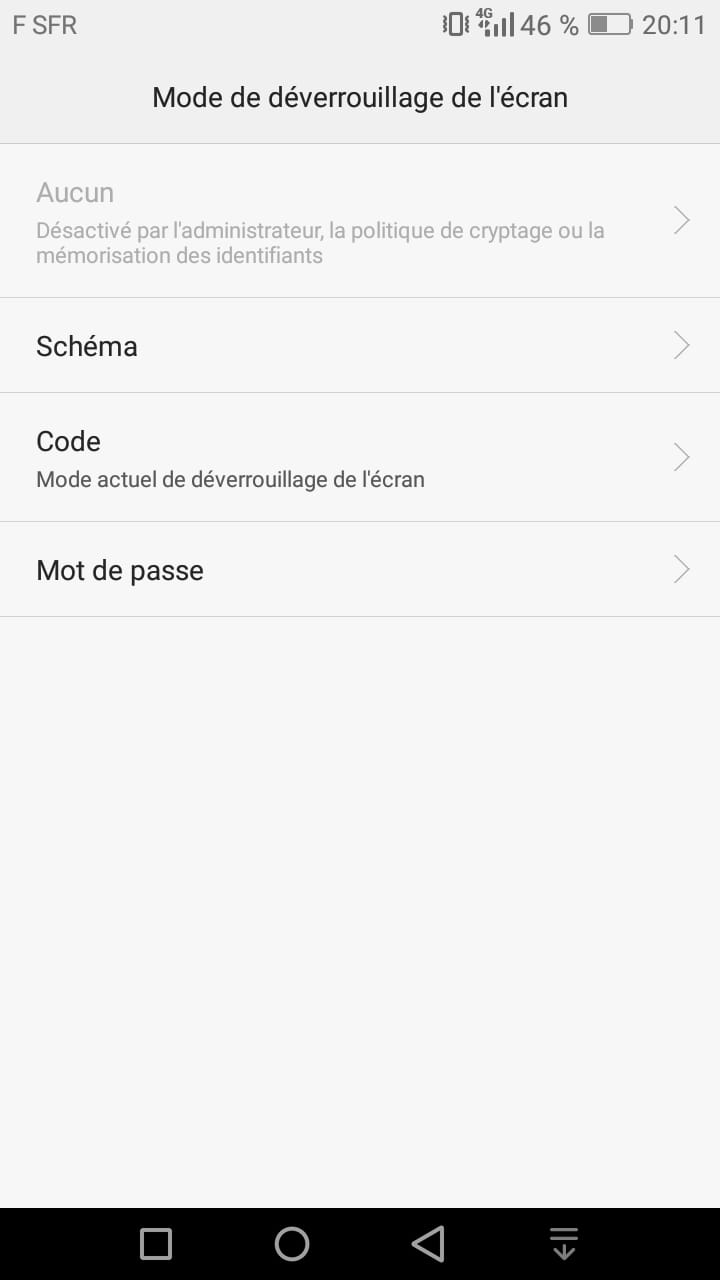Viewport: 720px width, 1280px height.
Task: Return to the home screen
Action: [292, 1244]
